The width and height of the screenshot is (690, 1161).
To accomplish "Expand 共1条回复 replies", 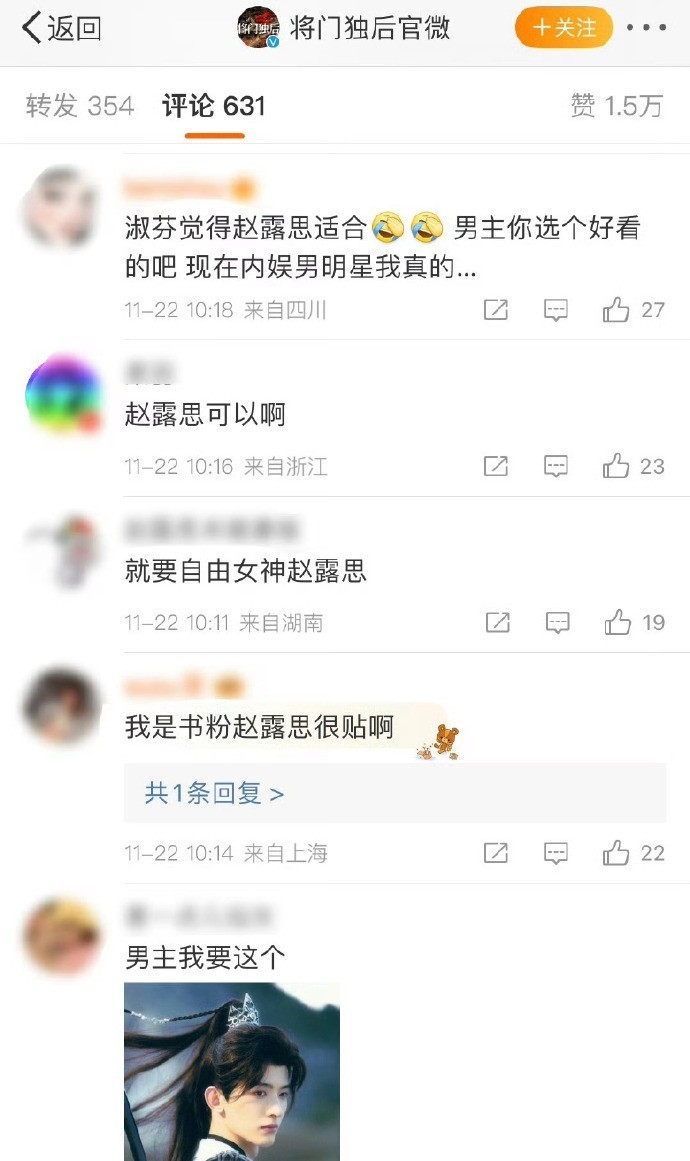I will (x=214, y=793).
